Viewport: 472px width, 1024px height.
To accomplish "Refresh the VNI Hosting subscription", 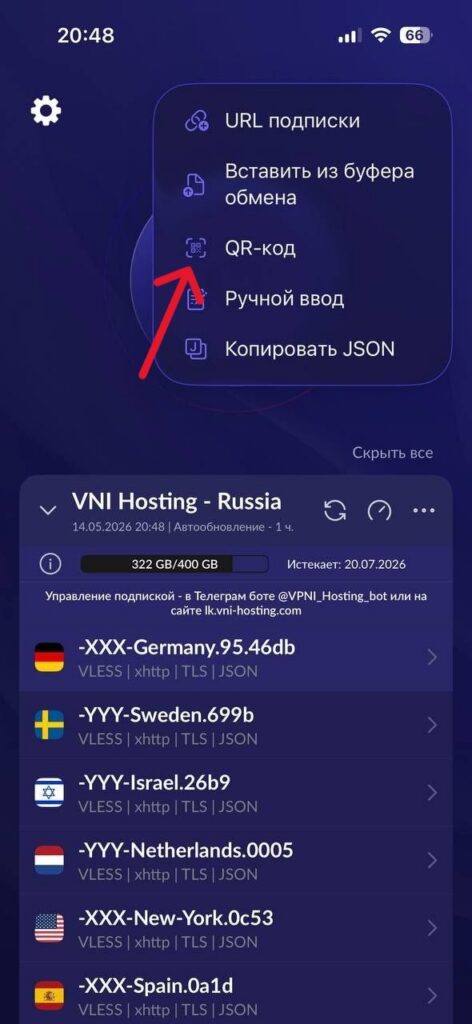I will tap(335, 510).
